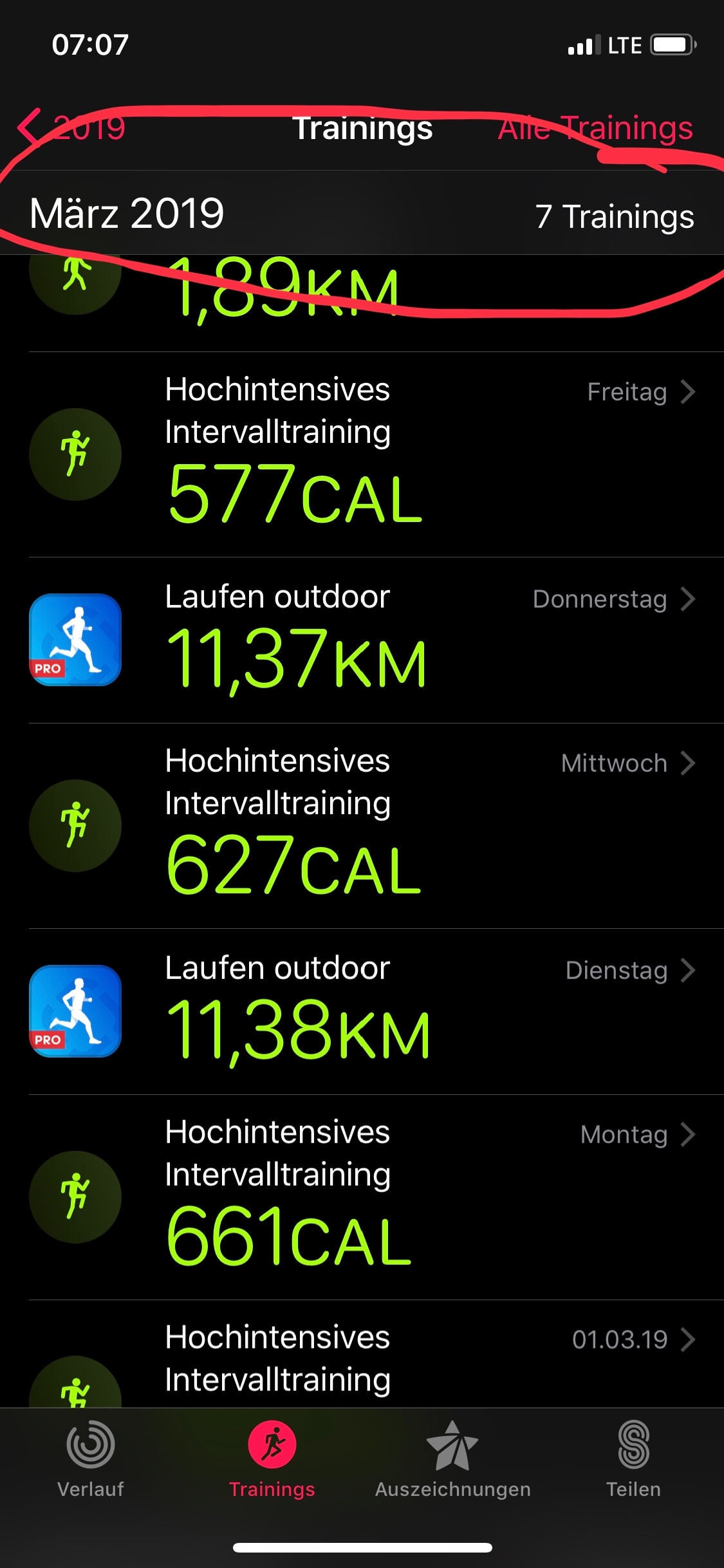Open Friday's Hochintensives Intervalltraining 577 CAL

pos(362,454)
